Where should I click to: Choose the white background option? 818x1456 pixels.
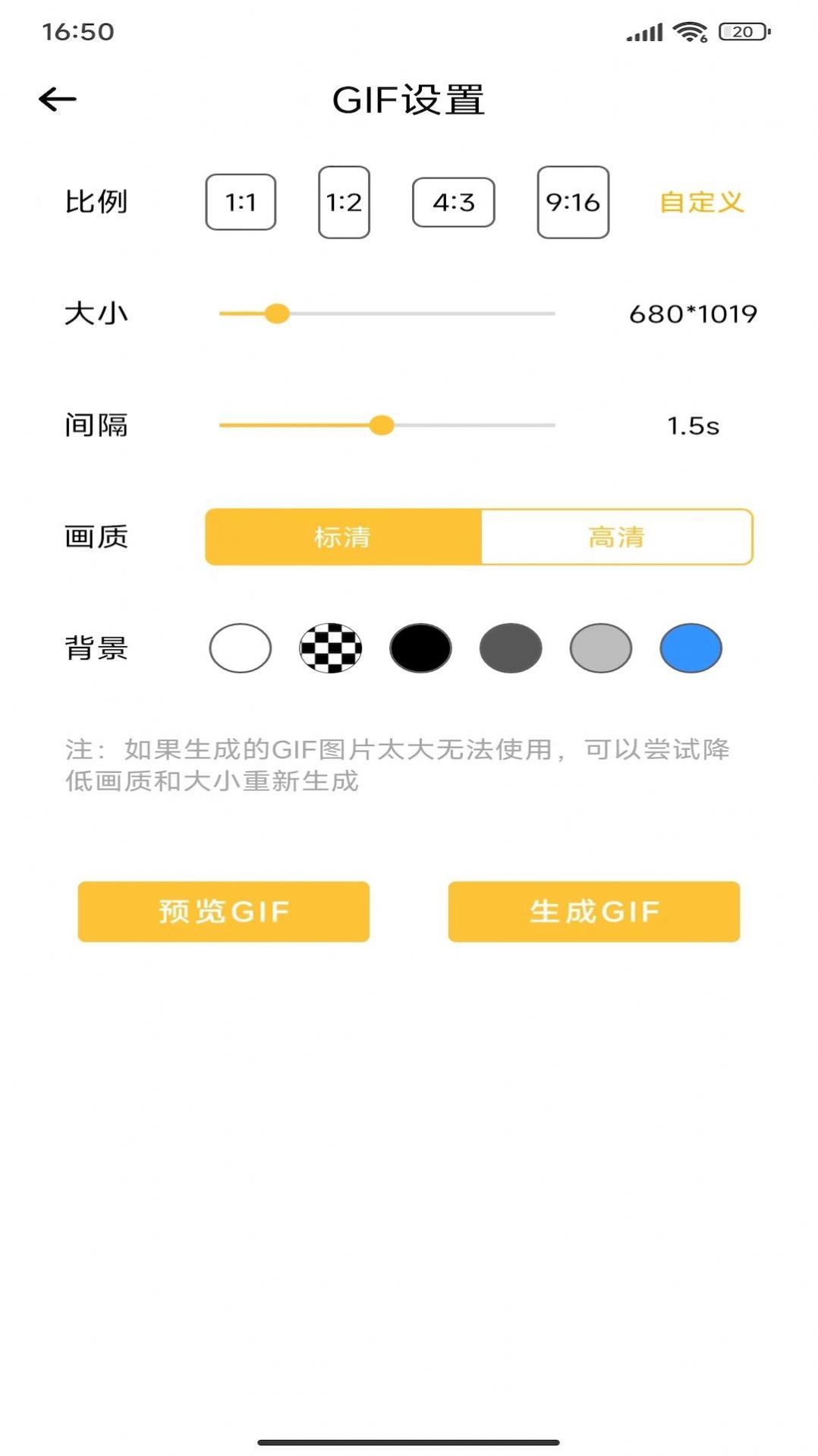pyautogui.click(x=241, y=648)
